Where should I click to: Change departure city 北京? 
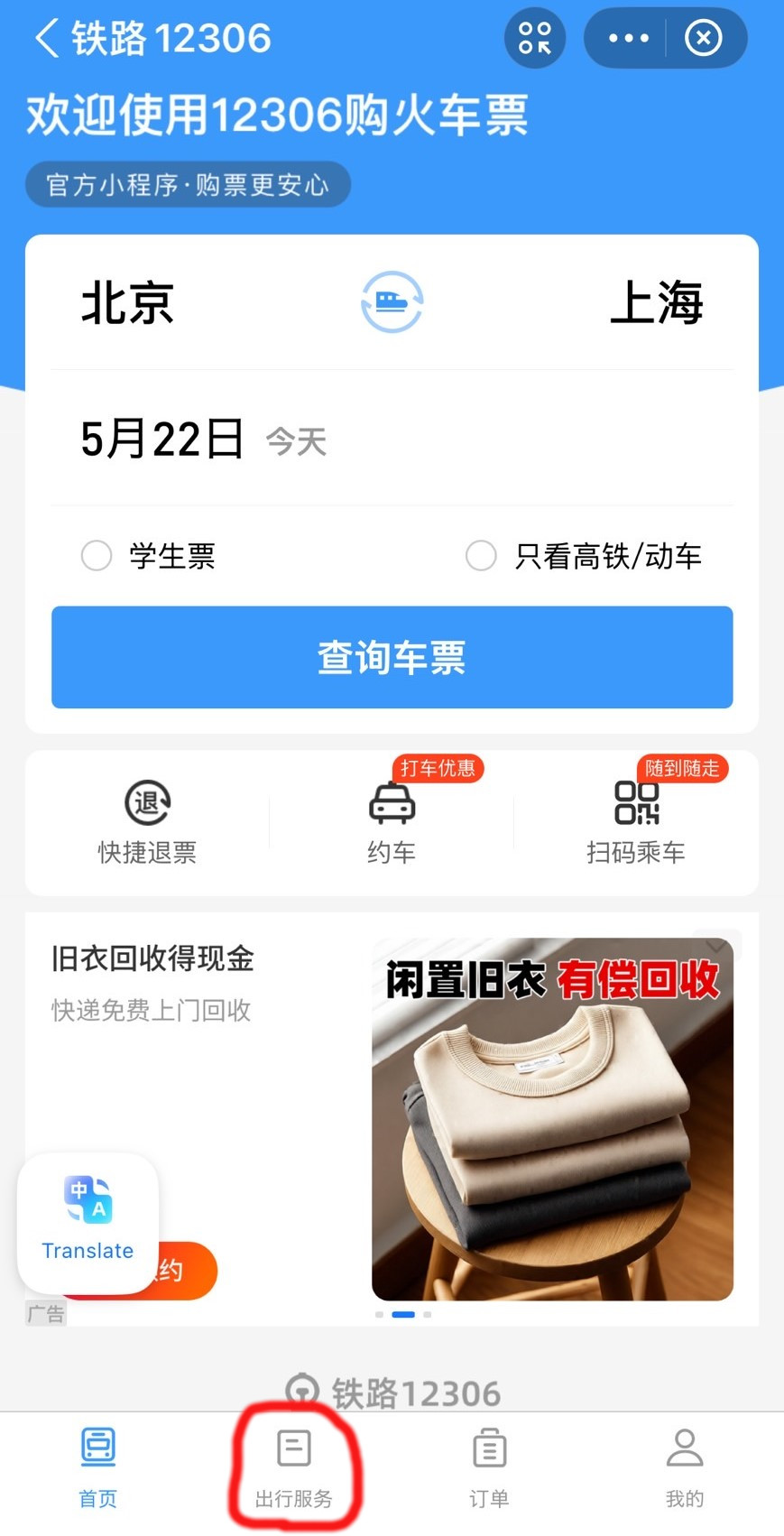point(127,302)
